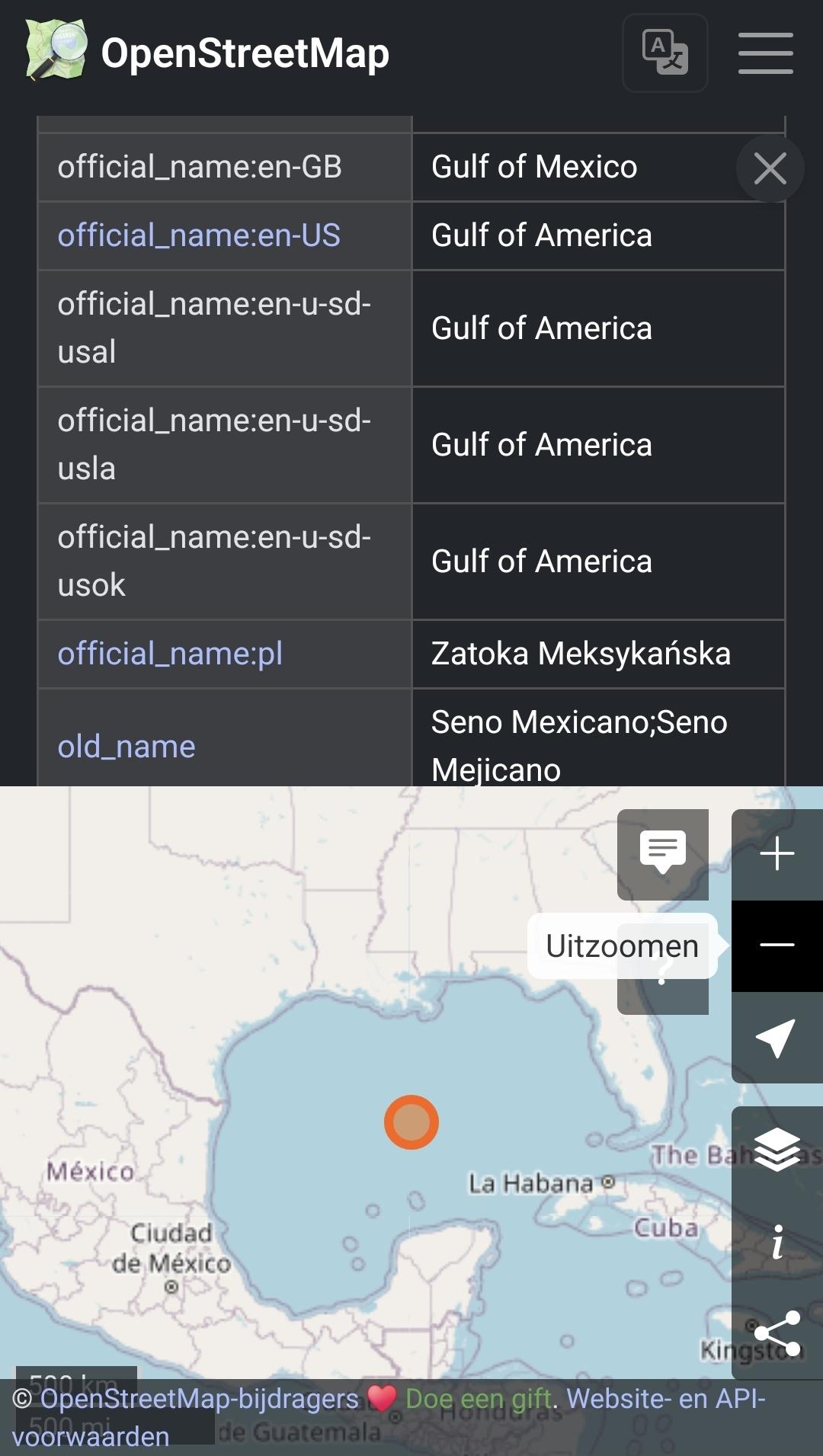
Task: Open the map key info
Action: [x=777, y=1243]
